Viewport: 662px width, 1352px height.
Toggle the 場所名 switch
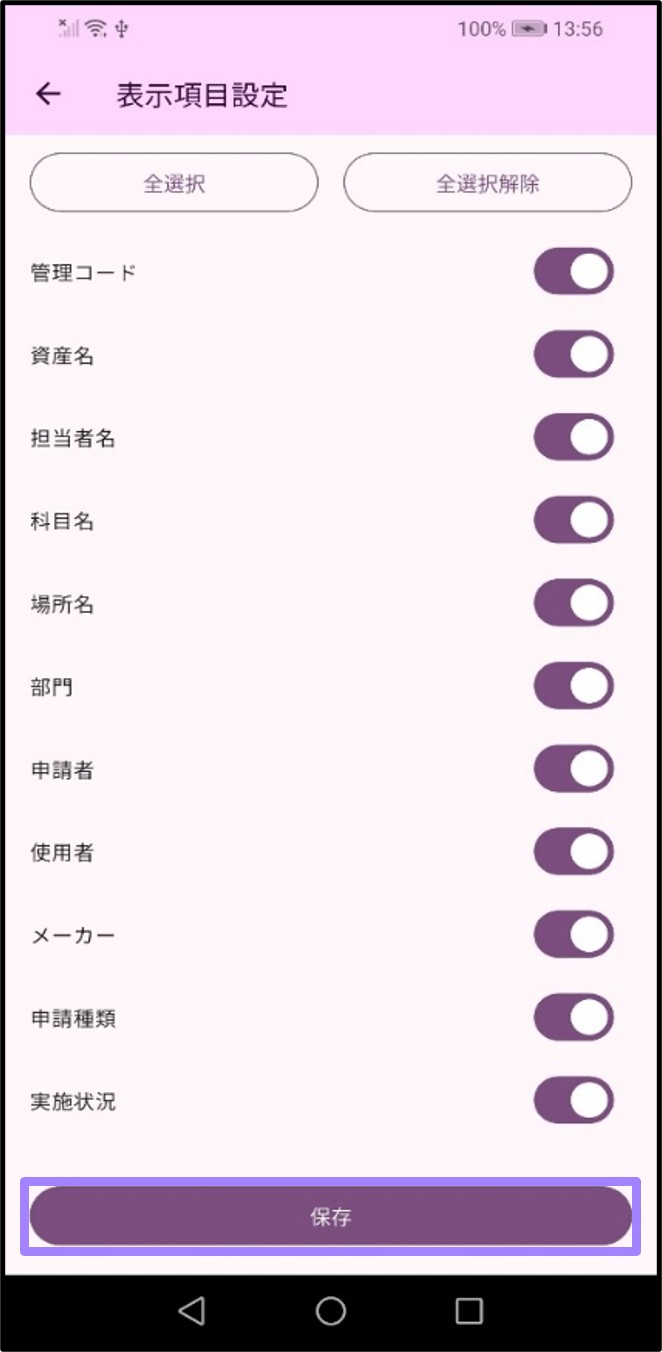pos(573,604)
